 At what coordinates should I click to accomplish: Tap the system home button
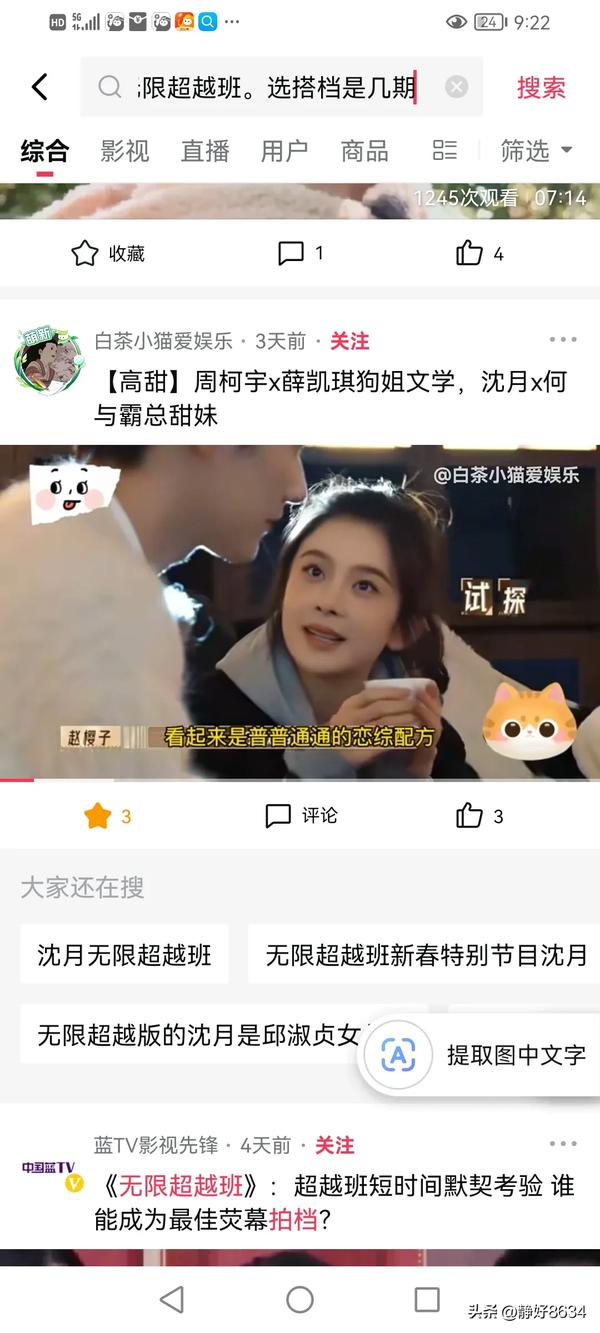pos(300,1299)
